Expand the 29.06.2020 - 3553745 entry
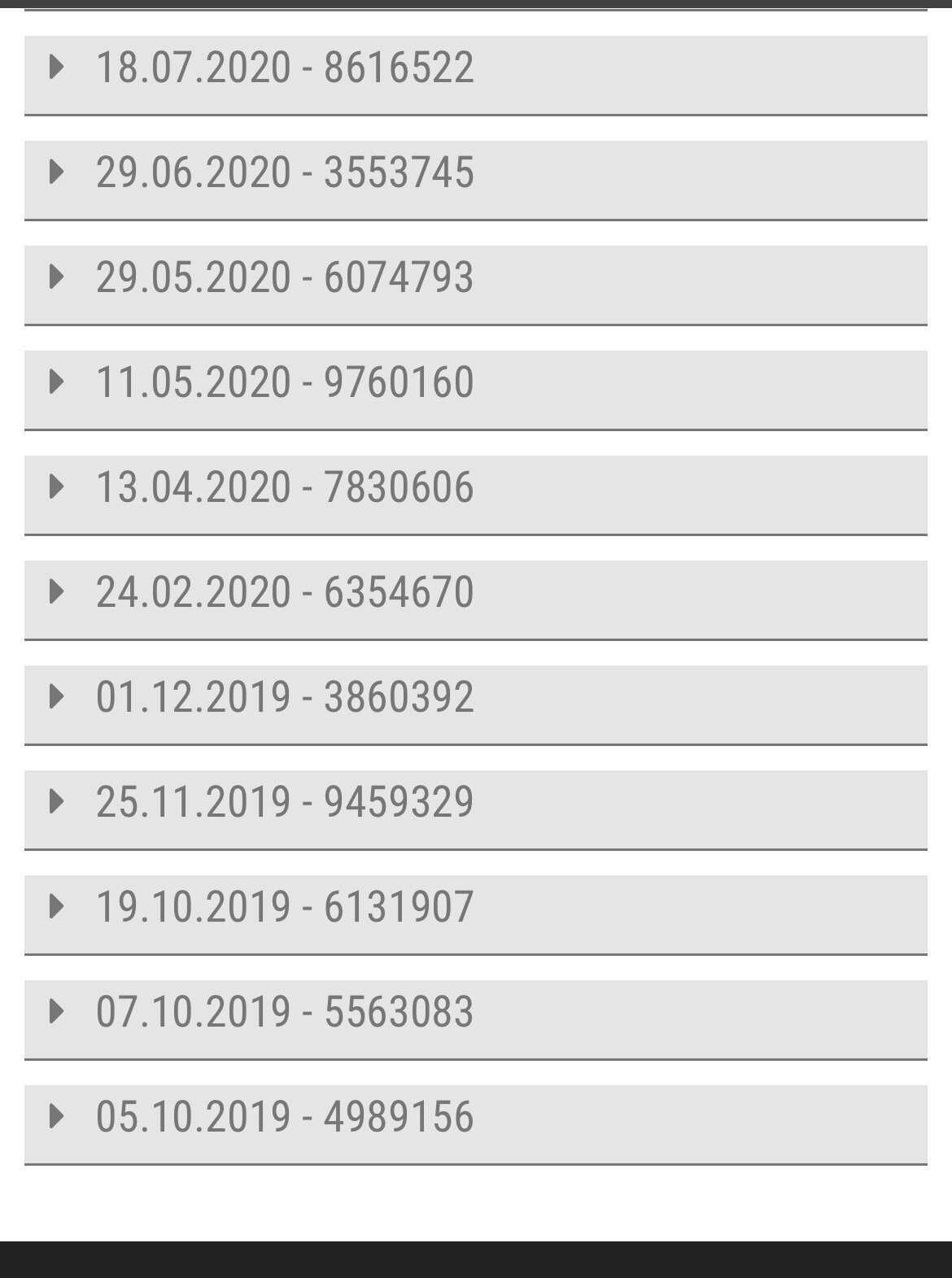Screen dimensions: 952x1278 pyautogui.click(x=285, y=173)
